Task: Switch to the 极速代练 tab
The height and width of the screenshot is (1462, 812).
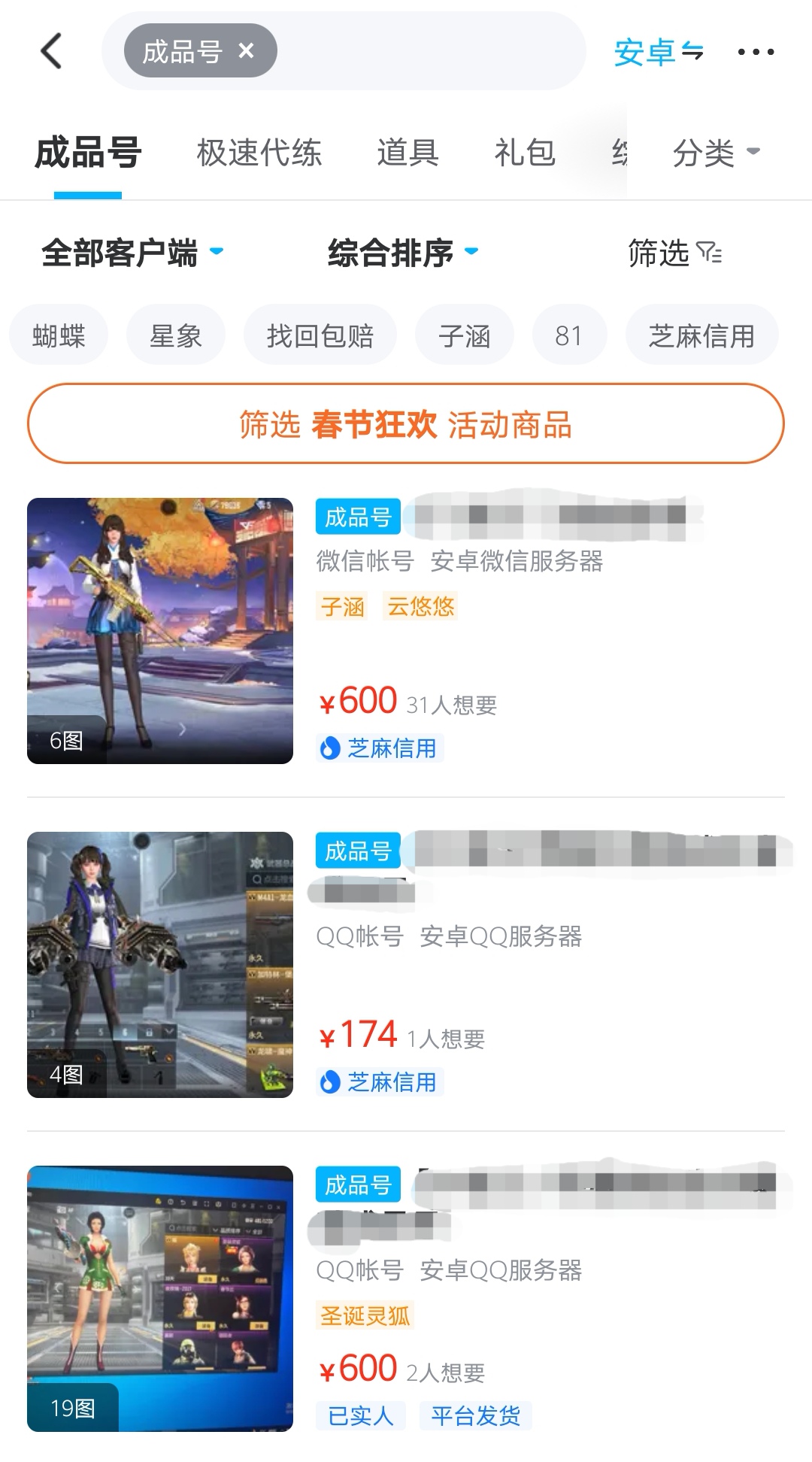Action: (259, 153)
